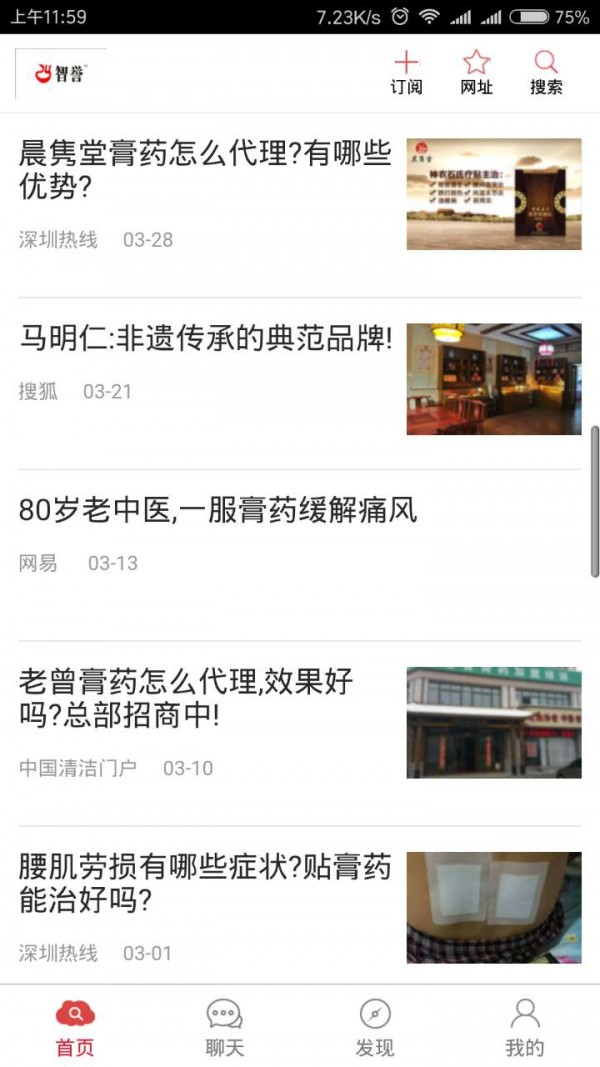View article 腰肌劳损有哪些症状
The width and height of the screenshot is (600, 1067).
[x=205, y=883]
